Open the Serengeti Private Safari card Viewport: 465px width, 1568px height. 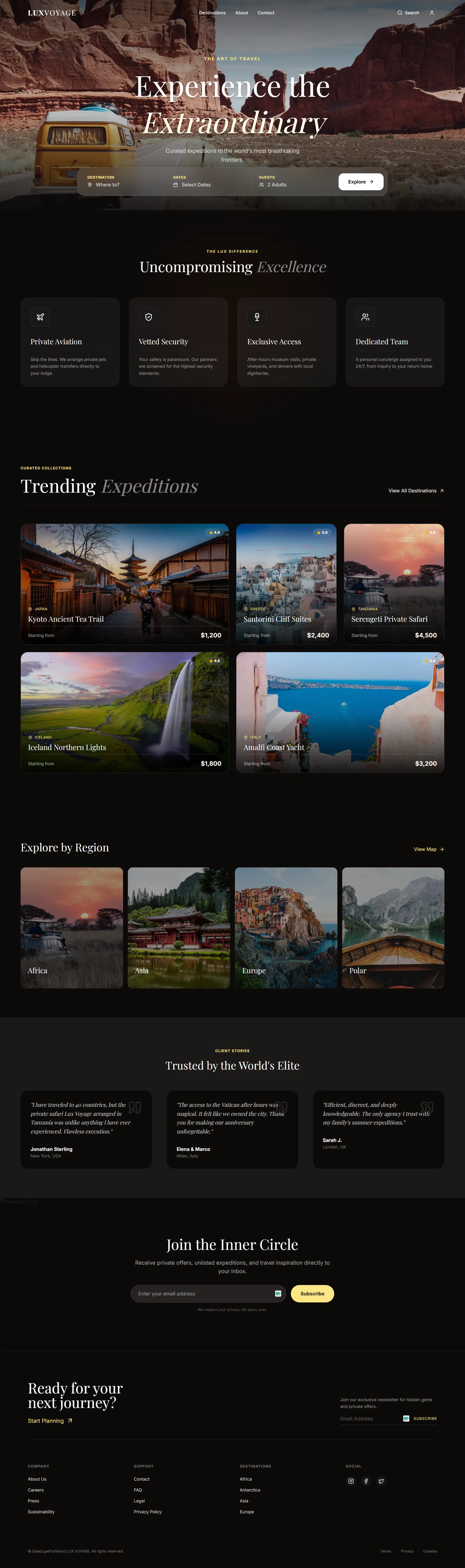coord(394,583)
